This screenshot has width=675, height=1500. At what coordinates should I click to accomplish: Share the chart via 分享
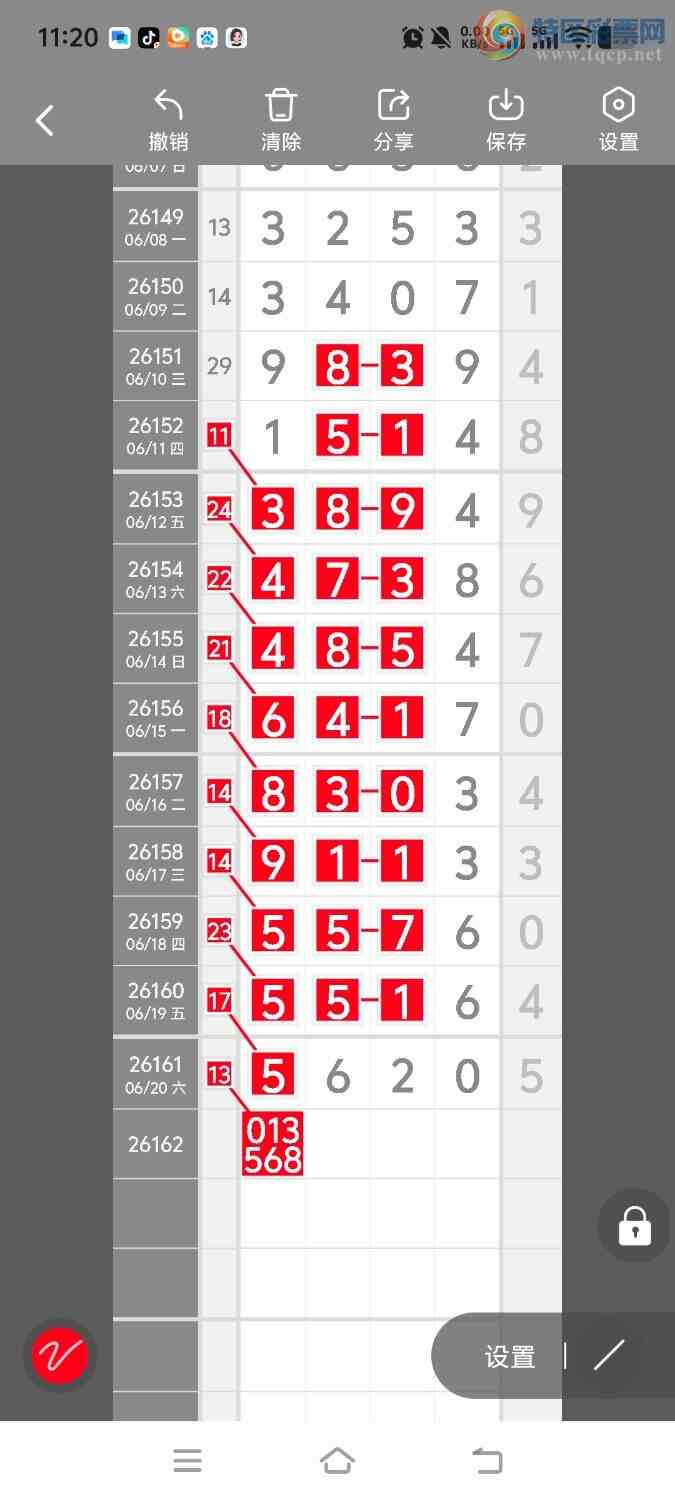click(x=394, y=120)
